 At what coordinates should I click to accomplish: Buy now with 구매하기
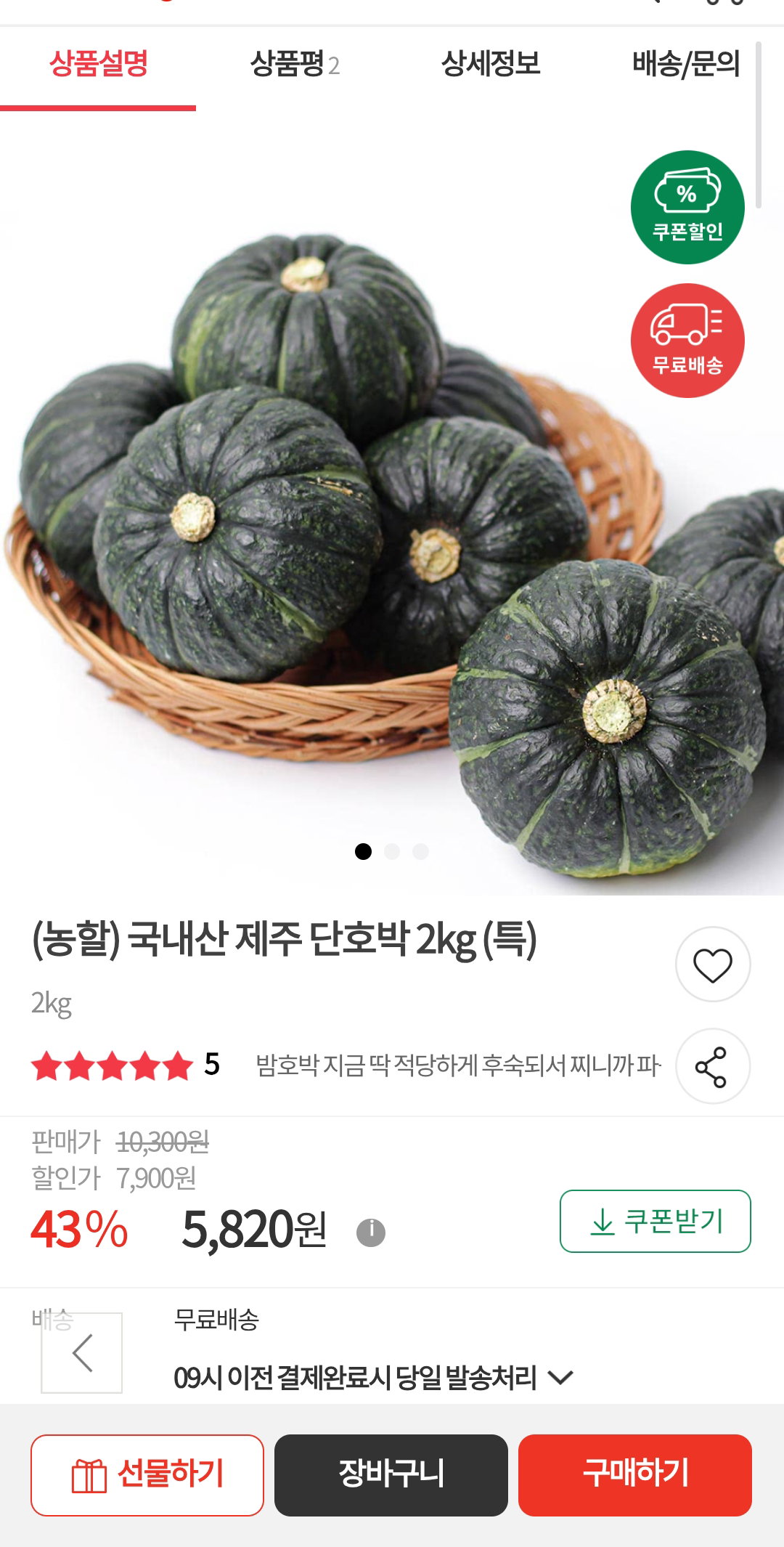pyautogui.click(x=635, y=1475)
